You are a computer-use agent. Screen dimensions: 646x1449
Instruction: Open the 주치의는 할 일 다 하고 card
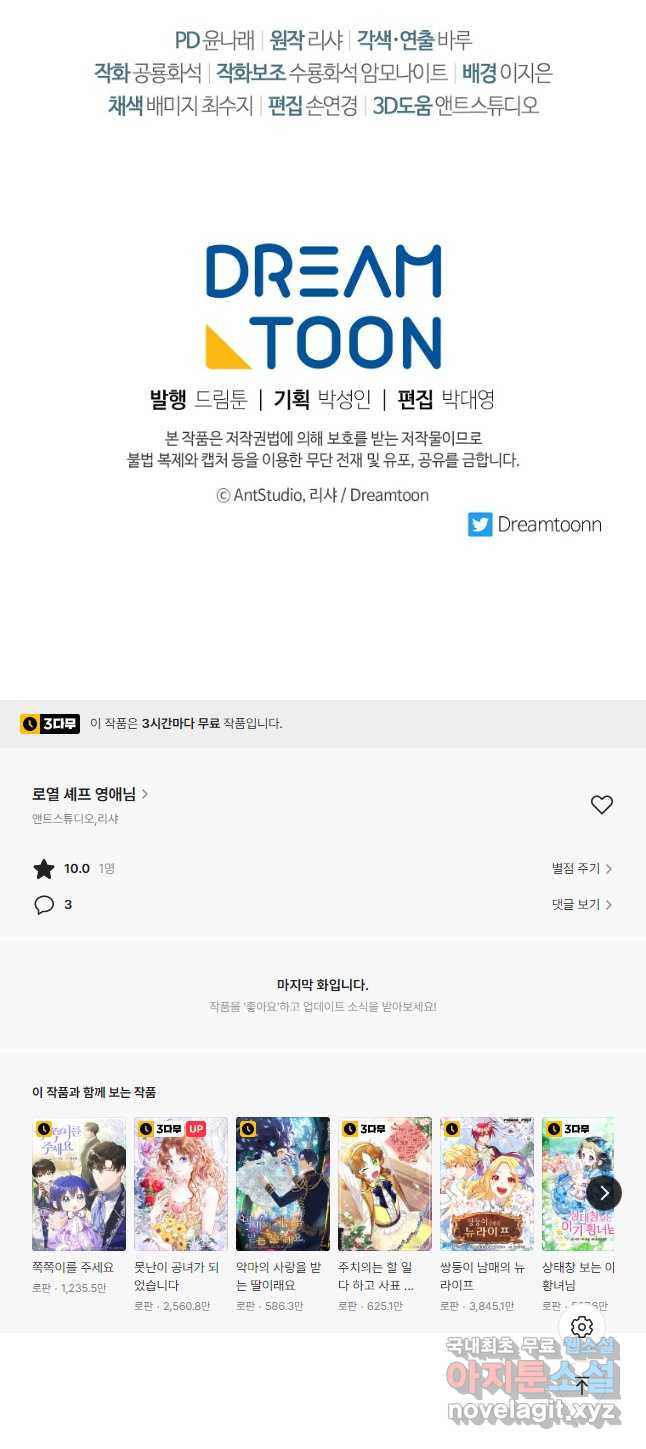pyautogui.click(x=385, y=1184)
